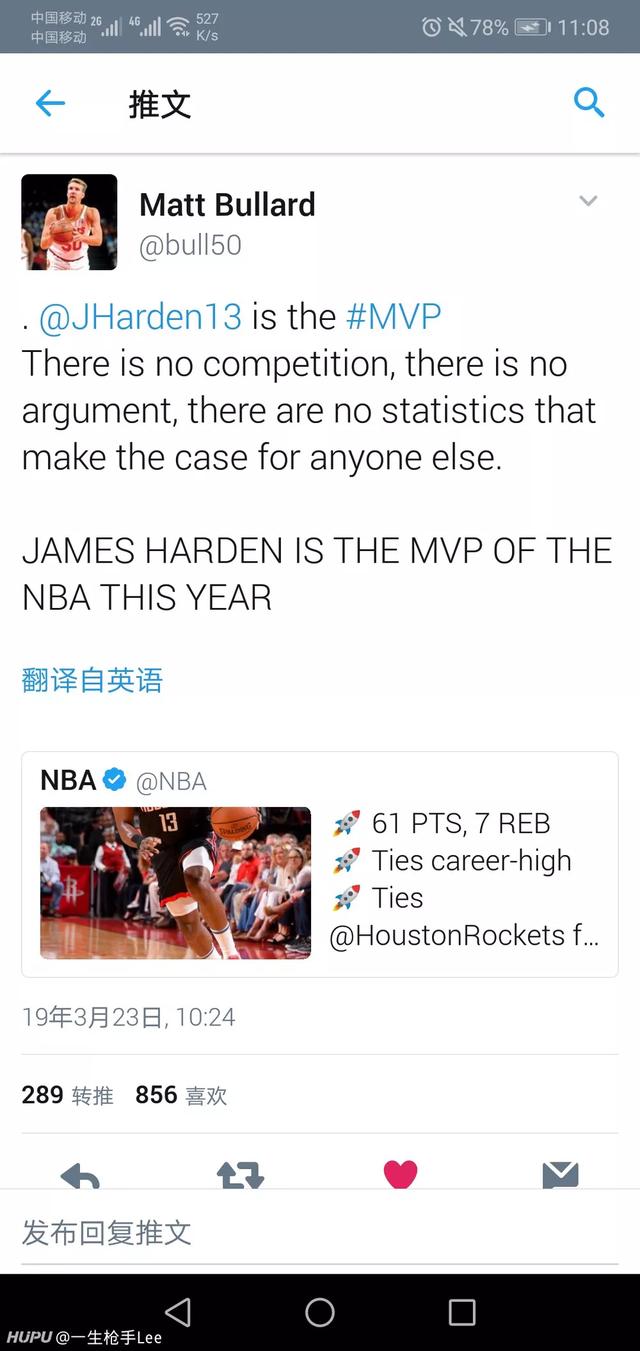This screenshot has width=640, height=1351.
Task: Reply to the tweet with the arrow icon
Action: click(80, 1175)
